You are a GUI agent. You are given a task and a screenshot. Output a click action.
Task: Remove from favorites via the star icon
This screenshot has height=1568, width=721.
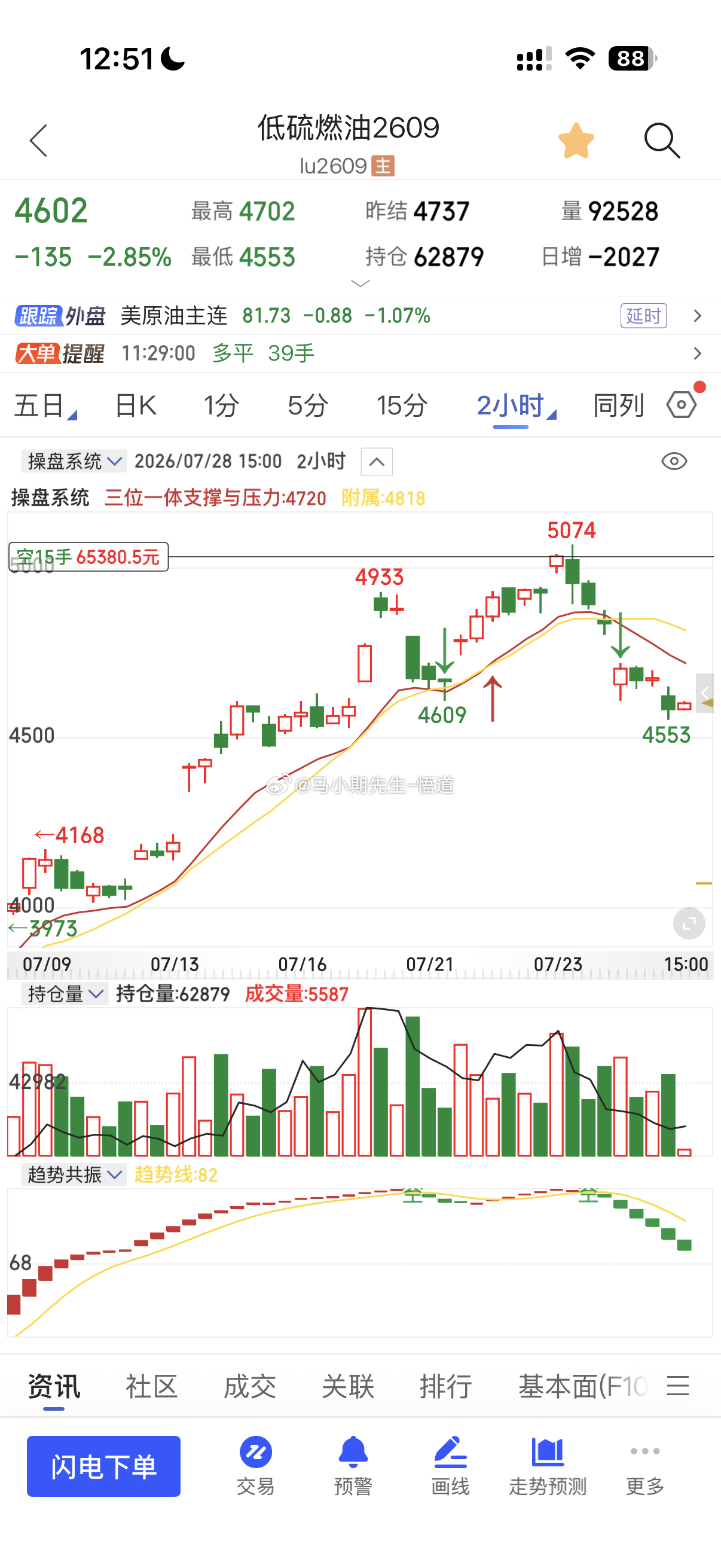tap(576, 141)
